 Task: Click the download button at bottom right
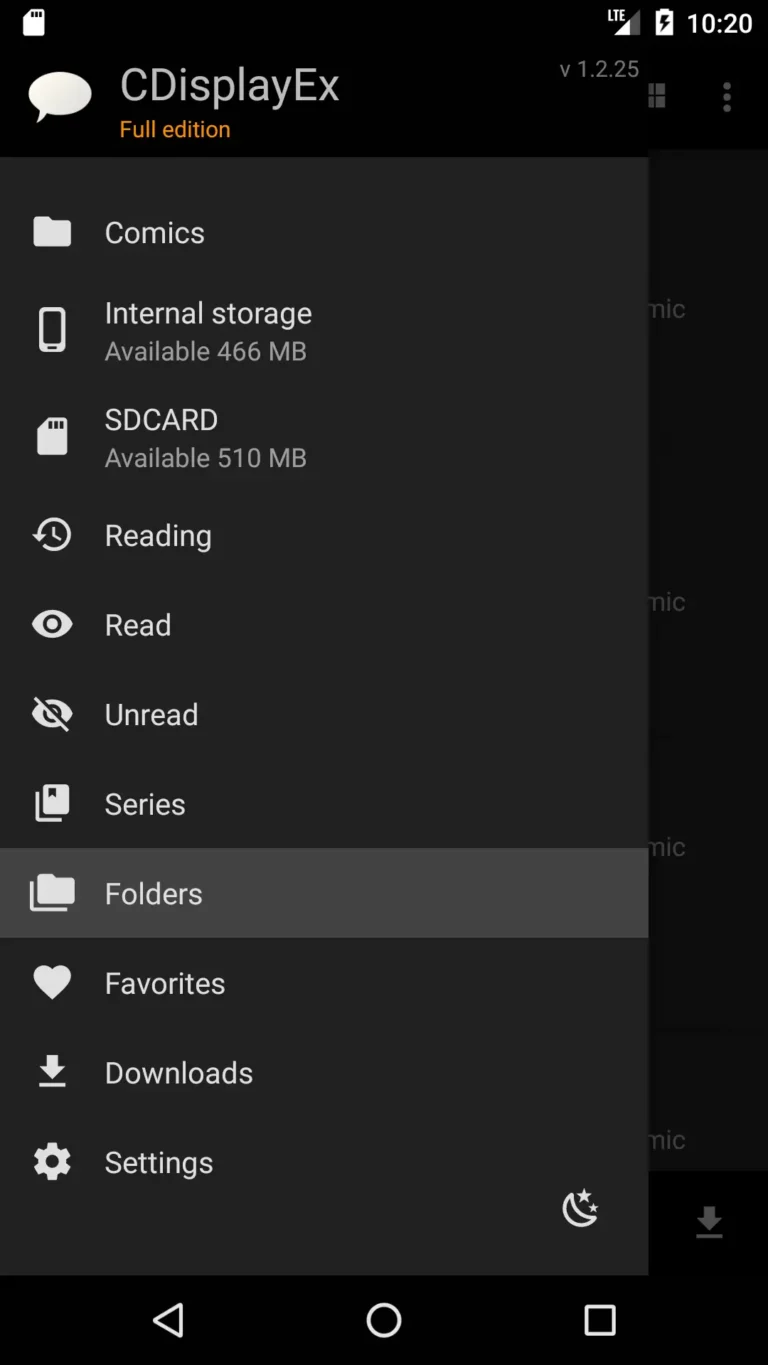pos(709,1222)
